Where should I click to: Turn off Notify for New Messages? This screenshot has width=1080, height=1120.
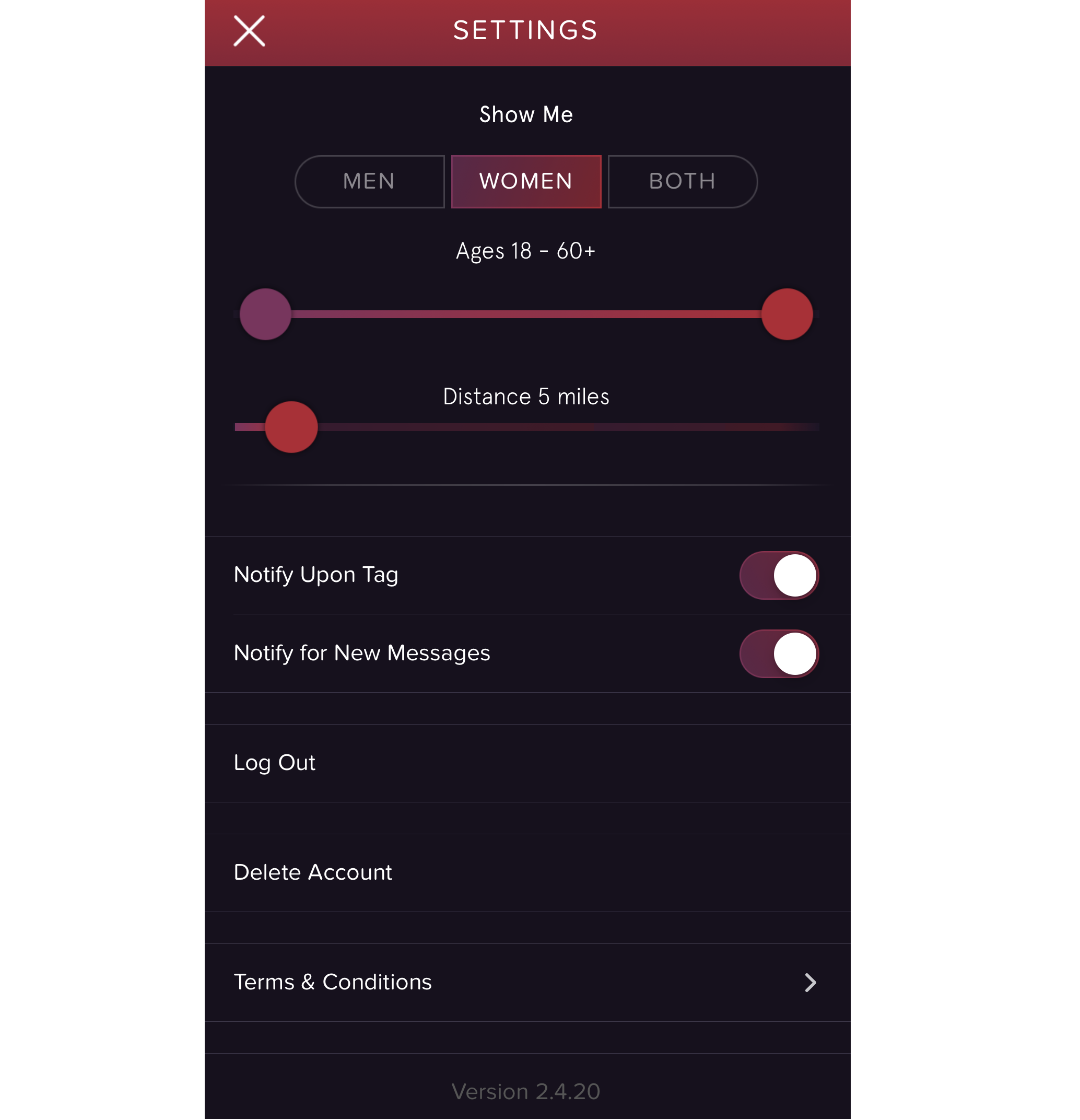pyautogui.click(x=779, y=654)
